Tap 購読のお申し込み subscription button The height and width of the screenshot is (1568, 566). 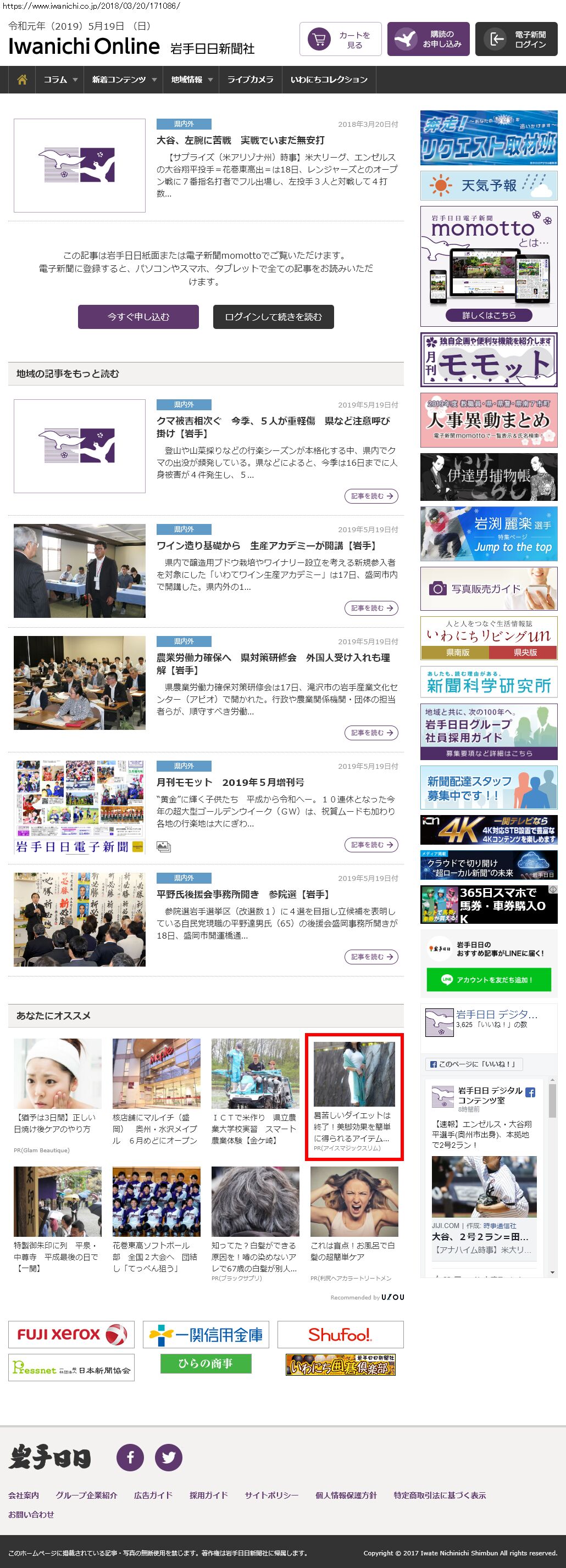point(428,39)
